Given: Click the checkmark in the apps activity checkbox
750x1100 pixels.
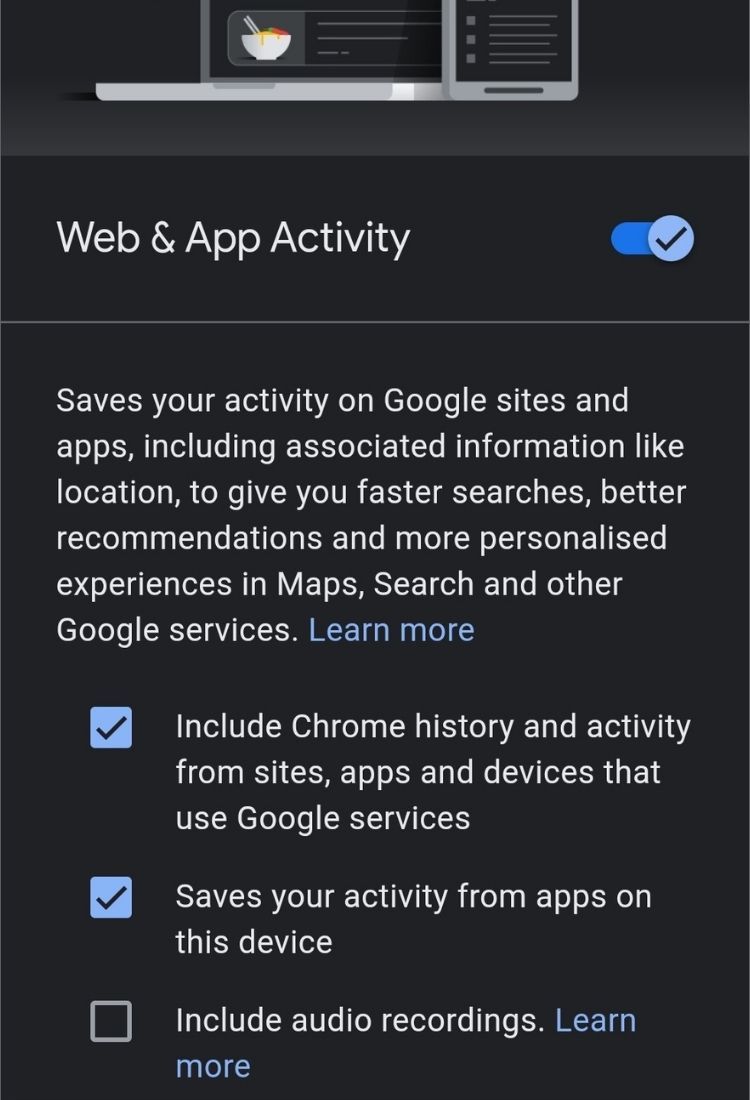Looking at the screenshot, I should (110, 899).
